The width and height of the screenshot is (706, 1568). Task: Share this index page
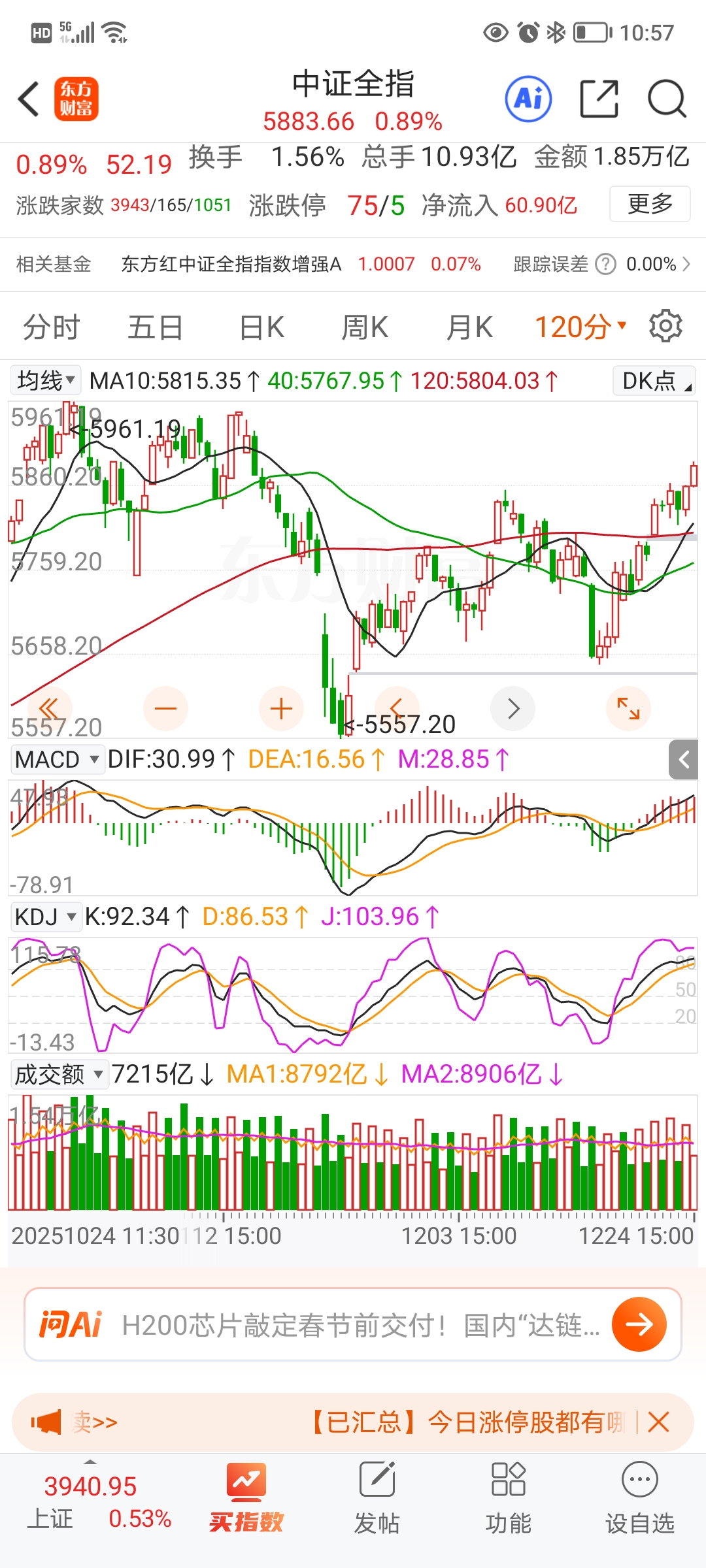point(599,99)
